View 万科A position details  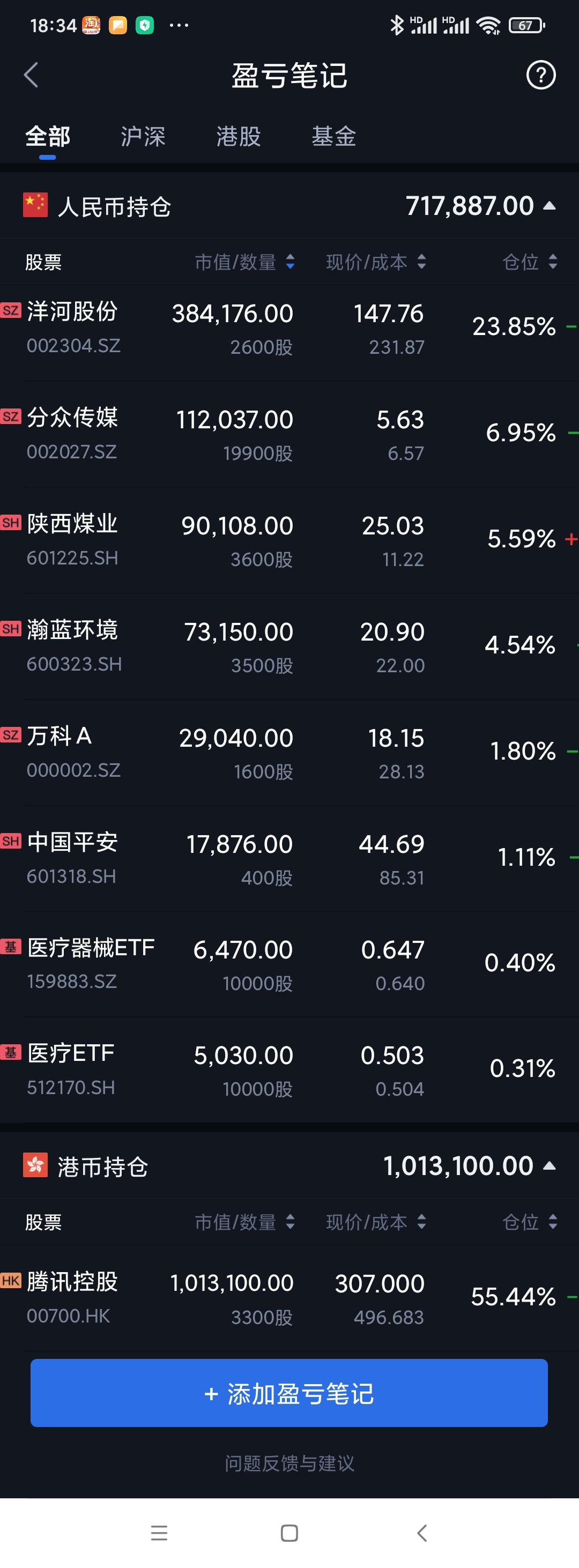[289, 752]
